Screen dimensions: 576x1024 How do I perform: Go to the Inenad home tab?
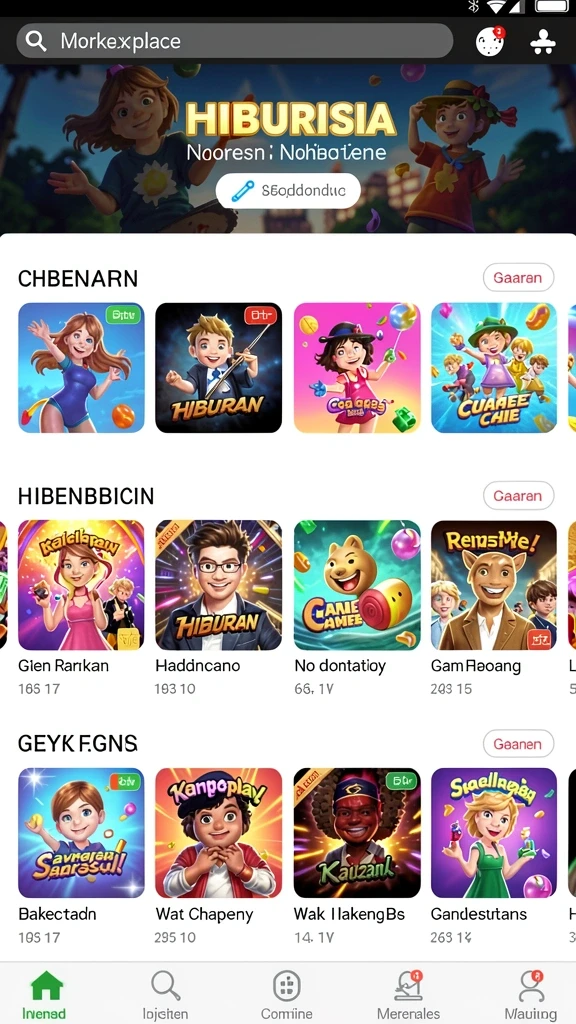(44, 995)
